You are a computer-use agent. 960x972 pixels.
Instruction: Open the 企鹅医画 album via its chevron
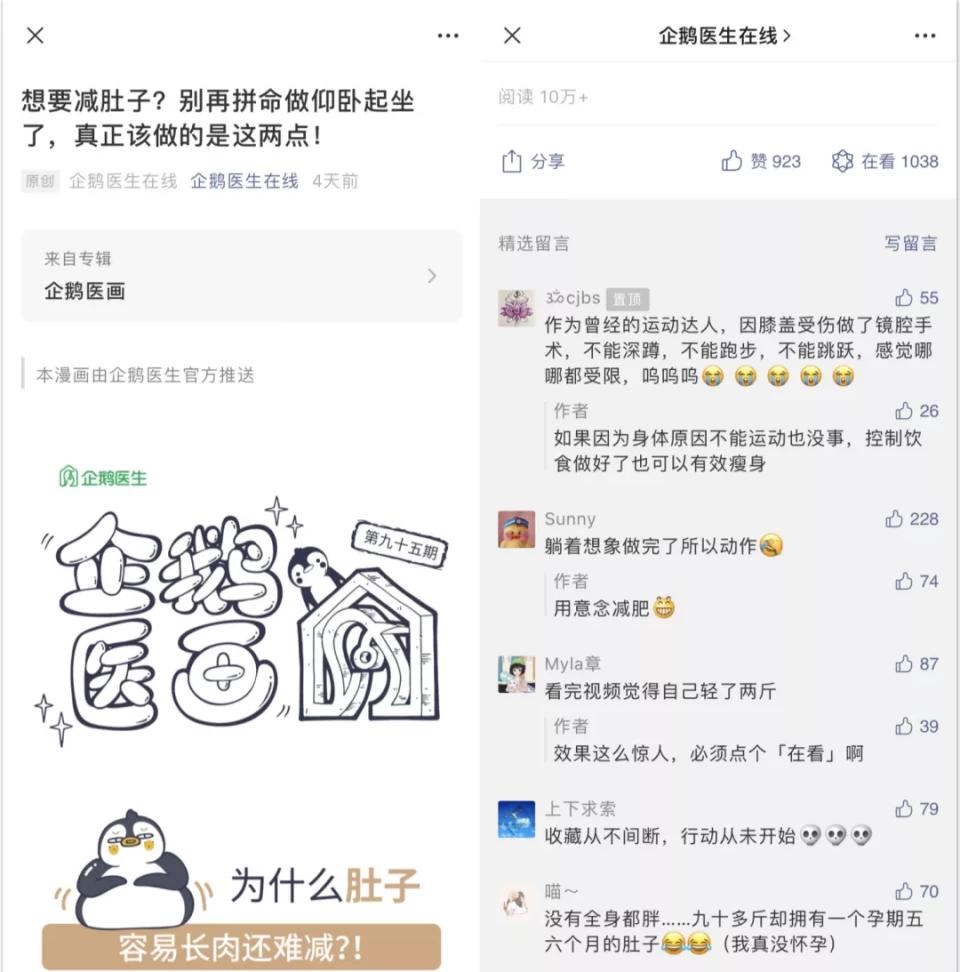tap(432, 277)
